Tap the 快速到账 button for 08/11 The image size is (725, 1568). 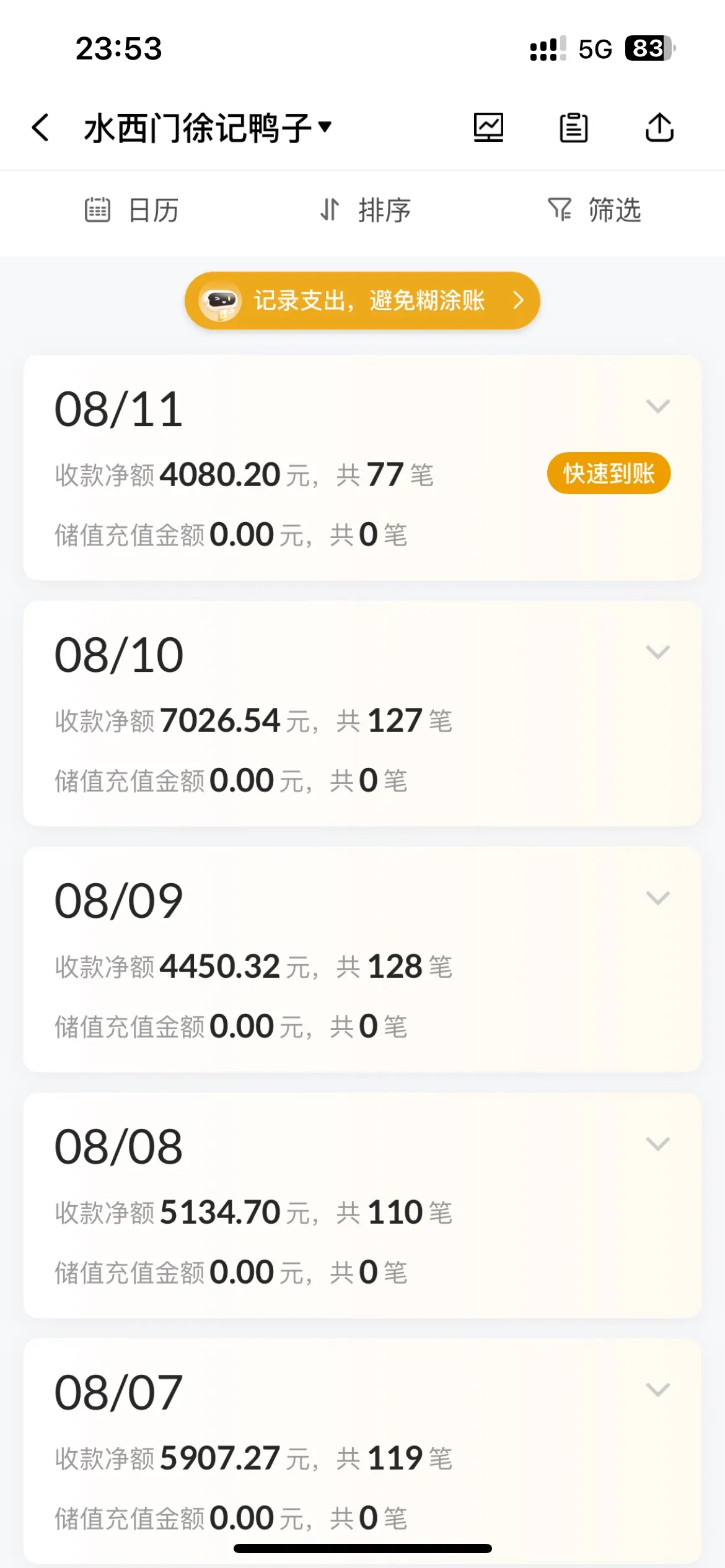point(609,473)
